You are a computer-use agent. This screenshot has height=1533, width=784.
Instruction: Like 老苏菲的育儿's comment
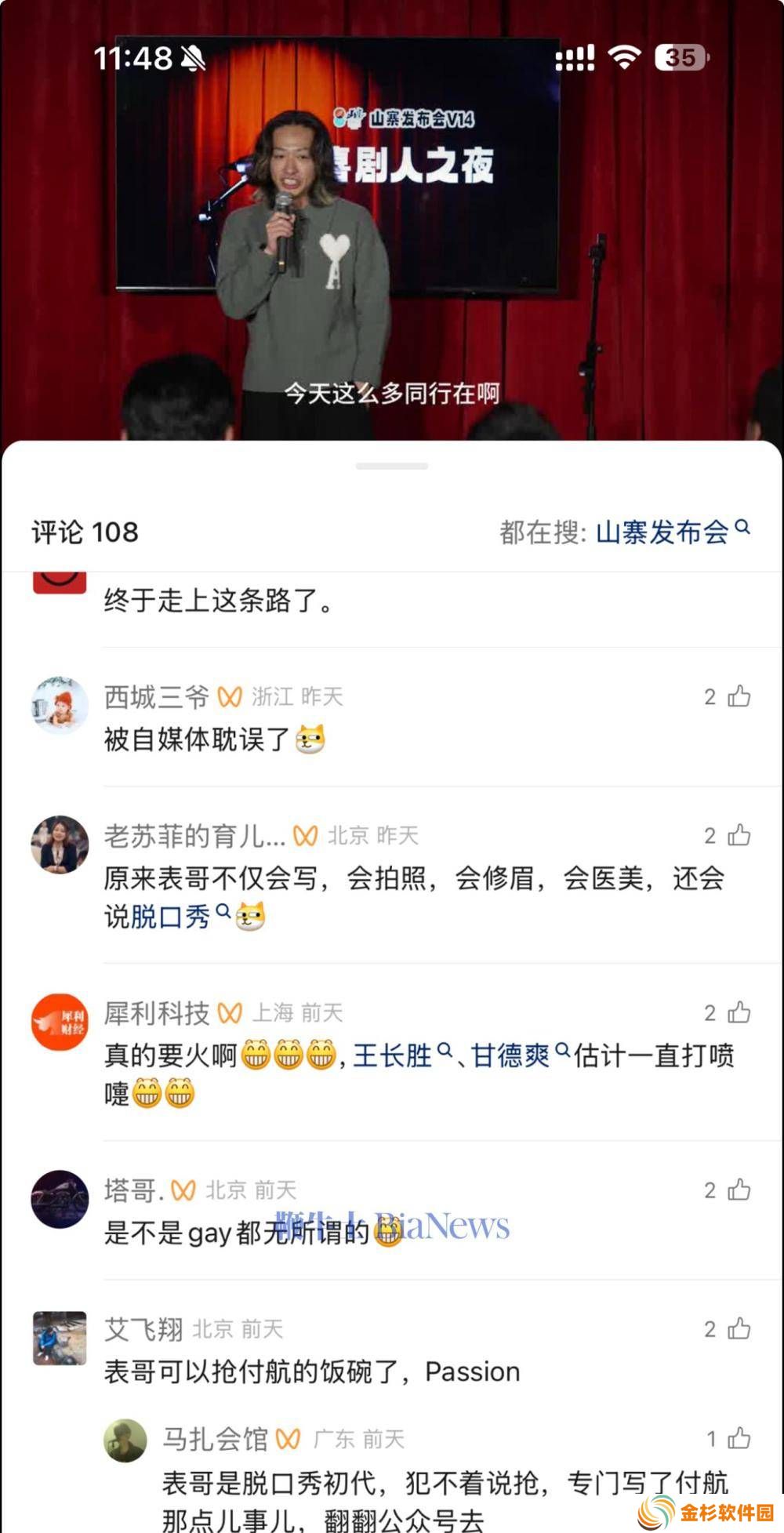click(x=739, y=835)
